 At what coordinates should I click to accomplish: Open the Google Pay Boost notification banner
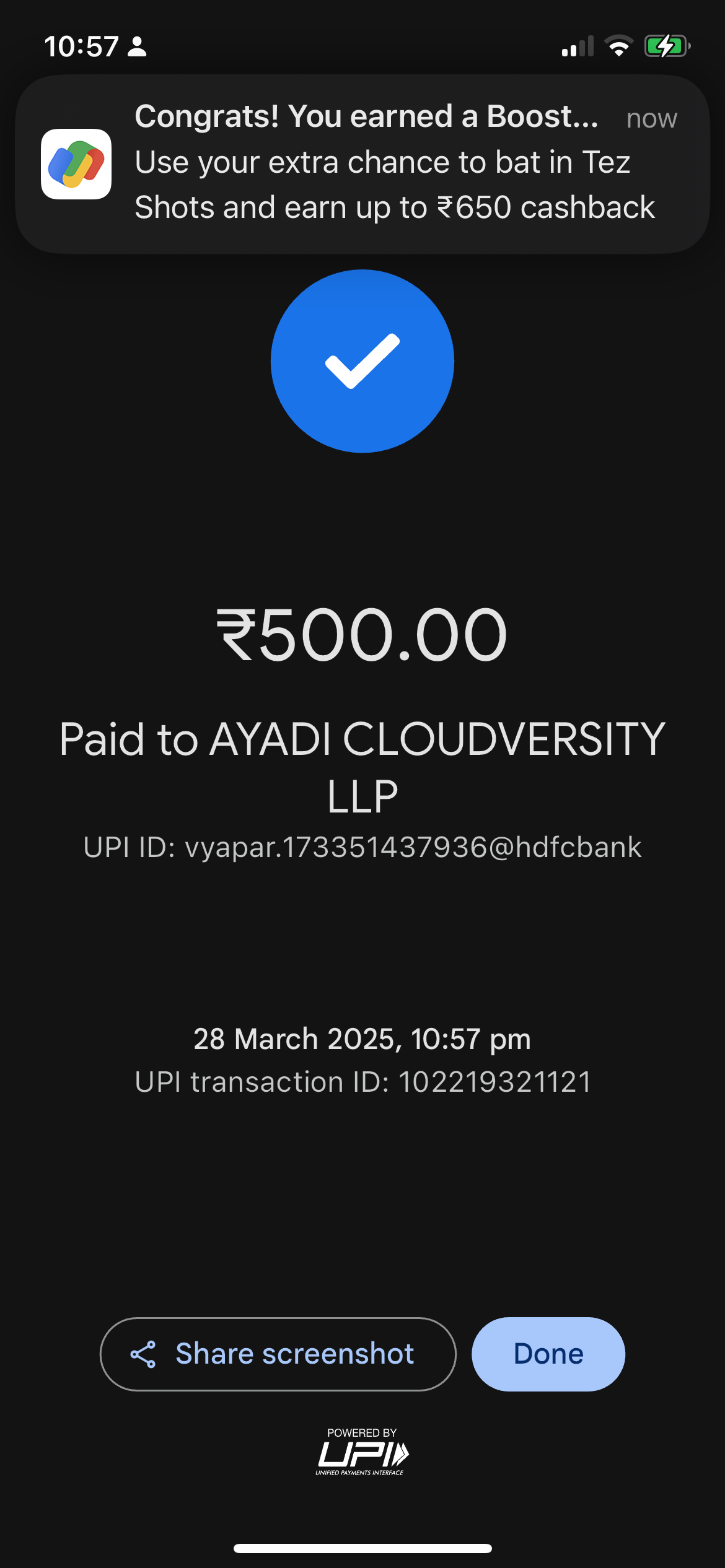pos(362,164)
